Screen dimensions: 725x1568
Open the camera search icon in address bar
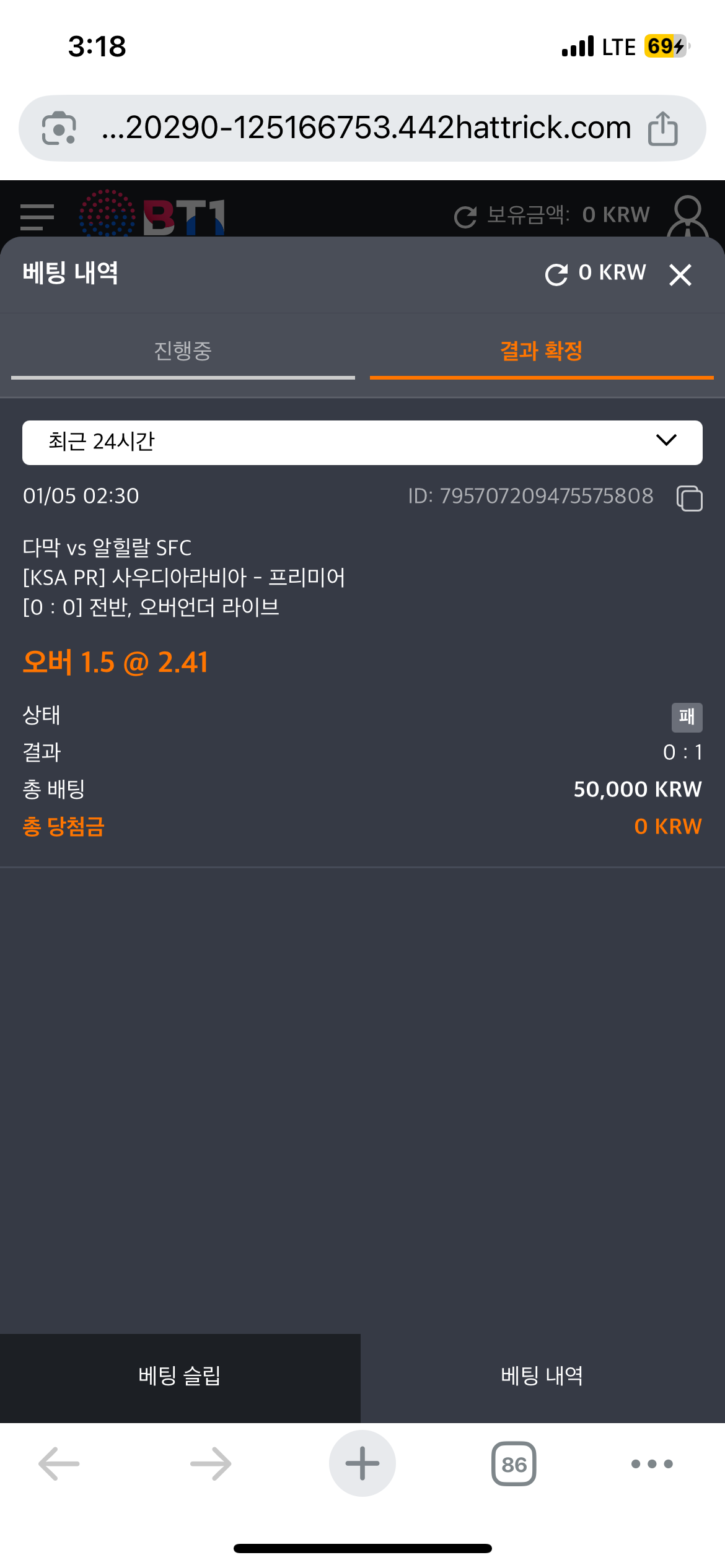[x=59, y=128]
